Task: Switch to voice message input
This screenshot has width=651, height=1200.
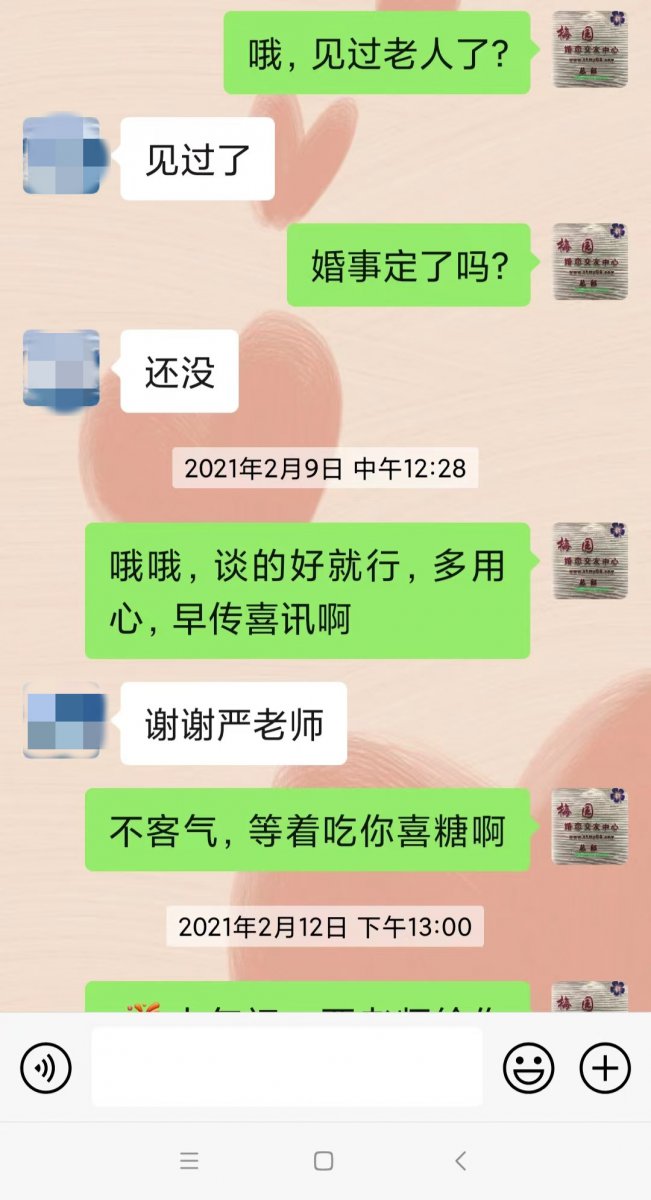Action: [46, 1067]
